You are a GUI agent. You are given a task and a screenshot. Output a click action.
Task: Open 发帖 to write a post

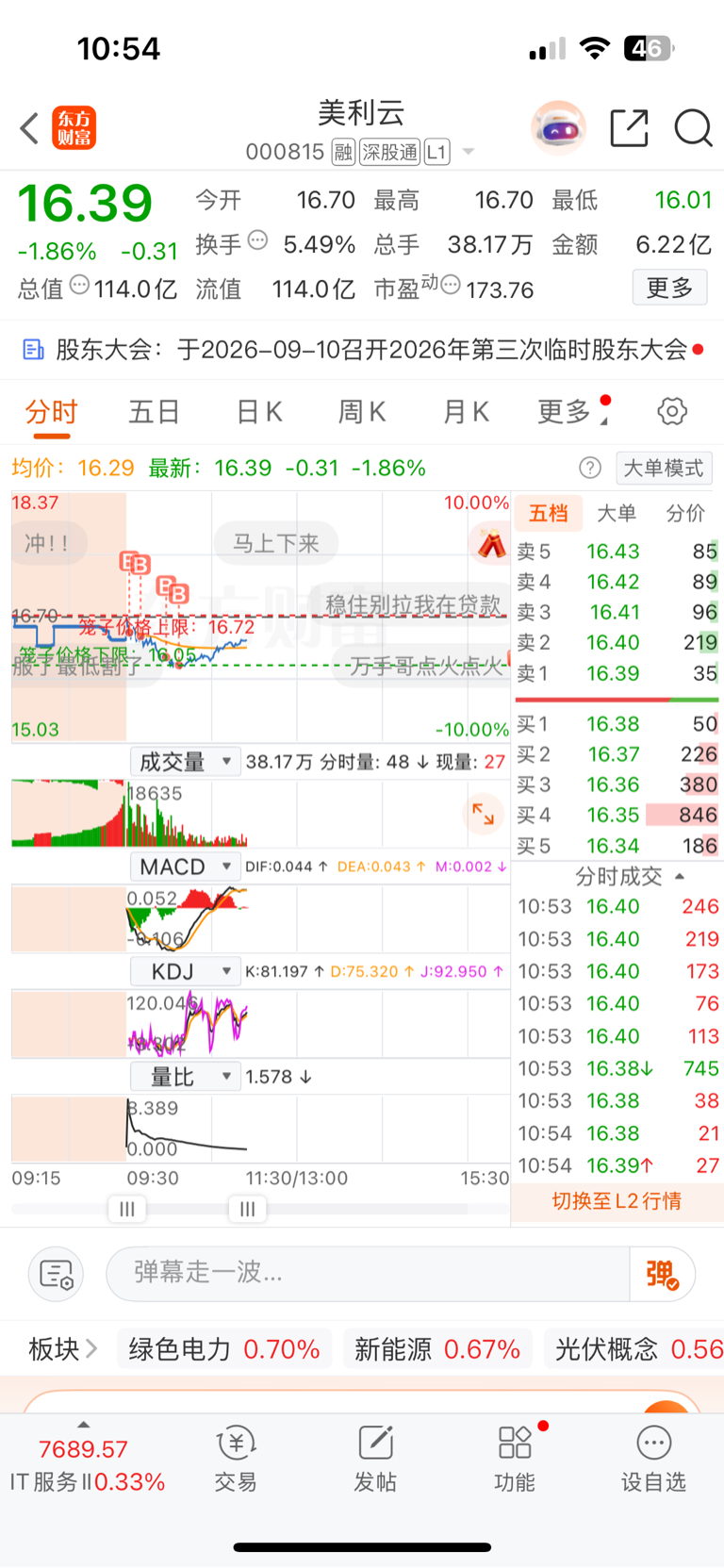coord(375,1458)
